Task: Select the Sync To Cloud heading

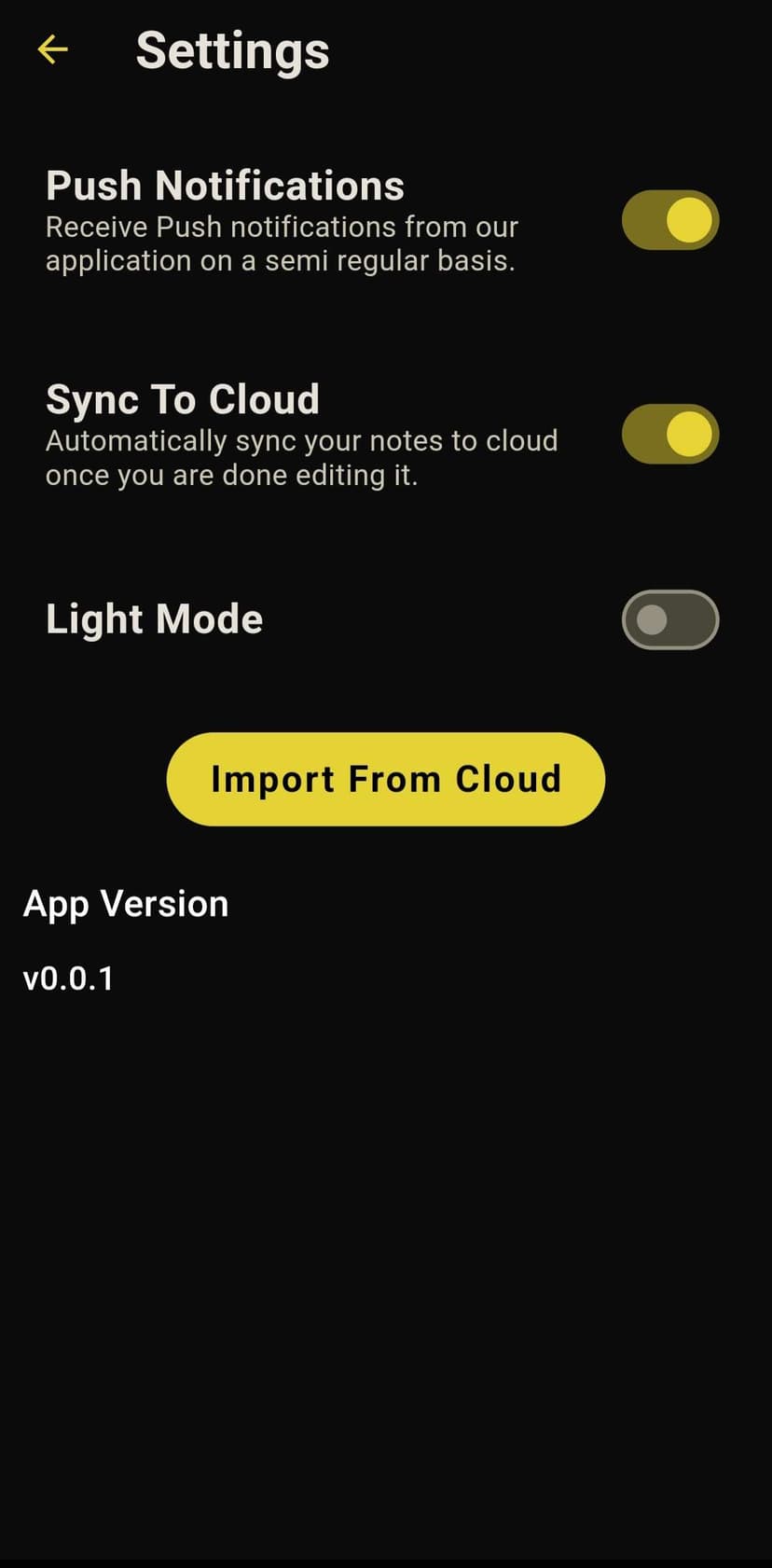Action: tap(183, 399)
